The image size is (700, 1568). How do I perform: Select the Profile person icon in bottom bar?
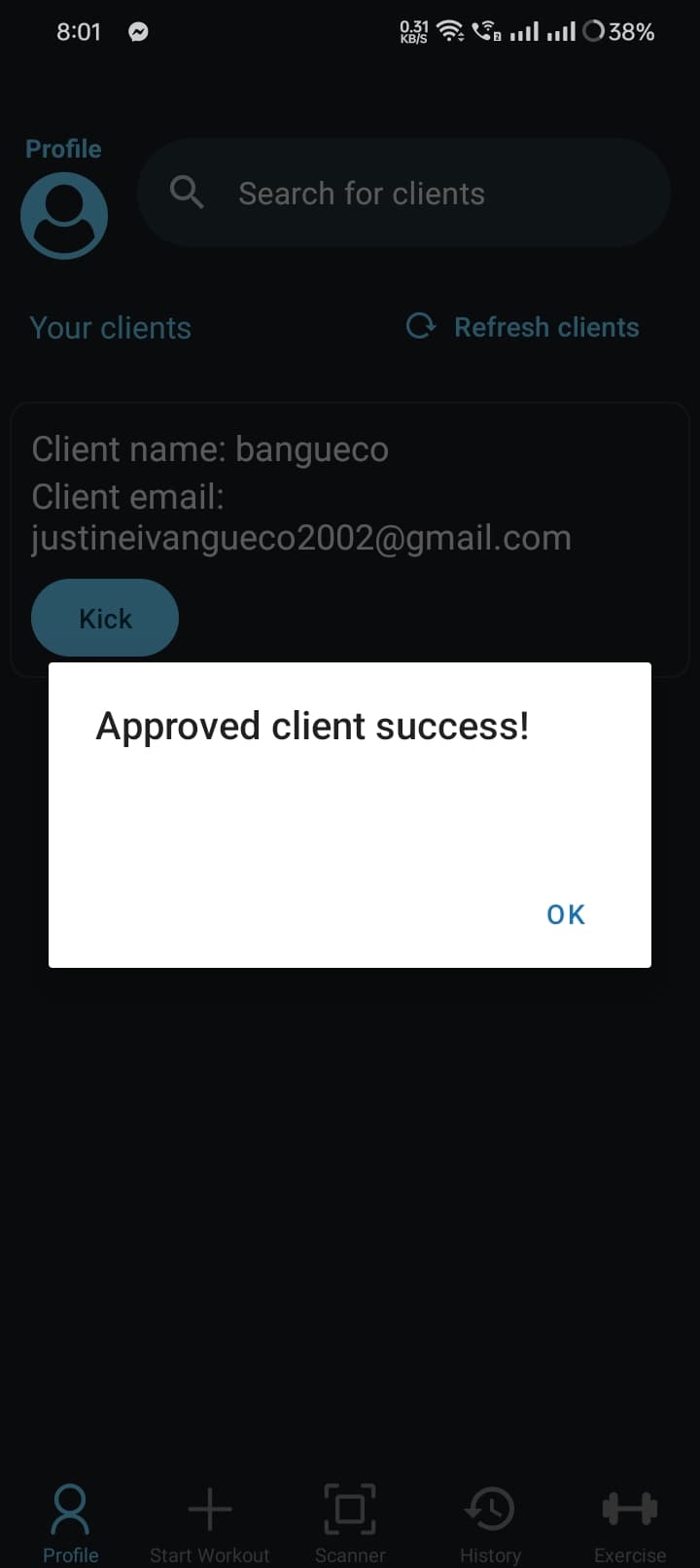coord(69,1505)
